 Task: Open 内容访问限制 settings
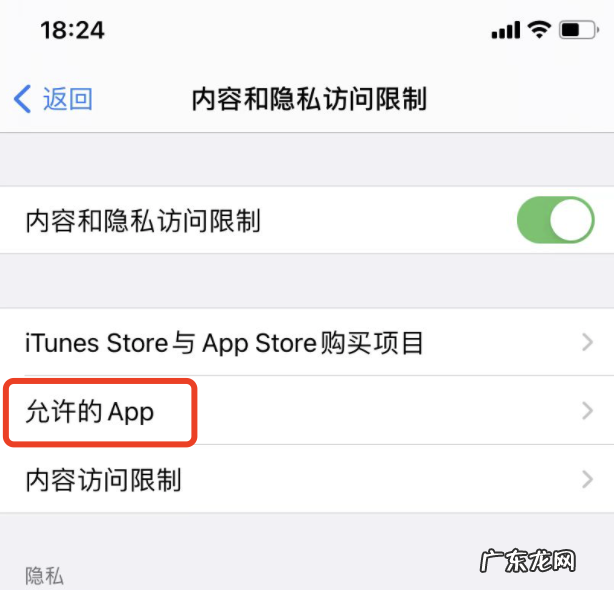pyautogui.click(x=306, y=479)
